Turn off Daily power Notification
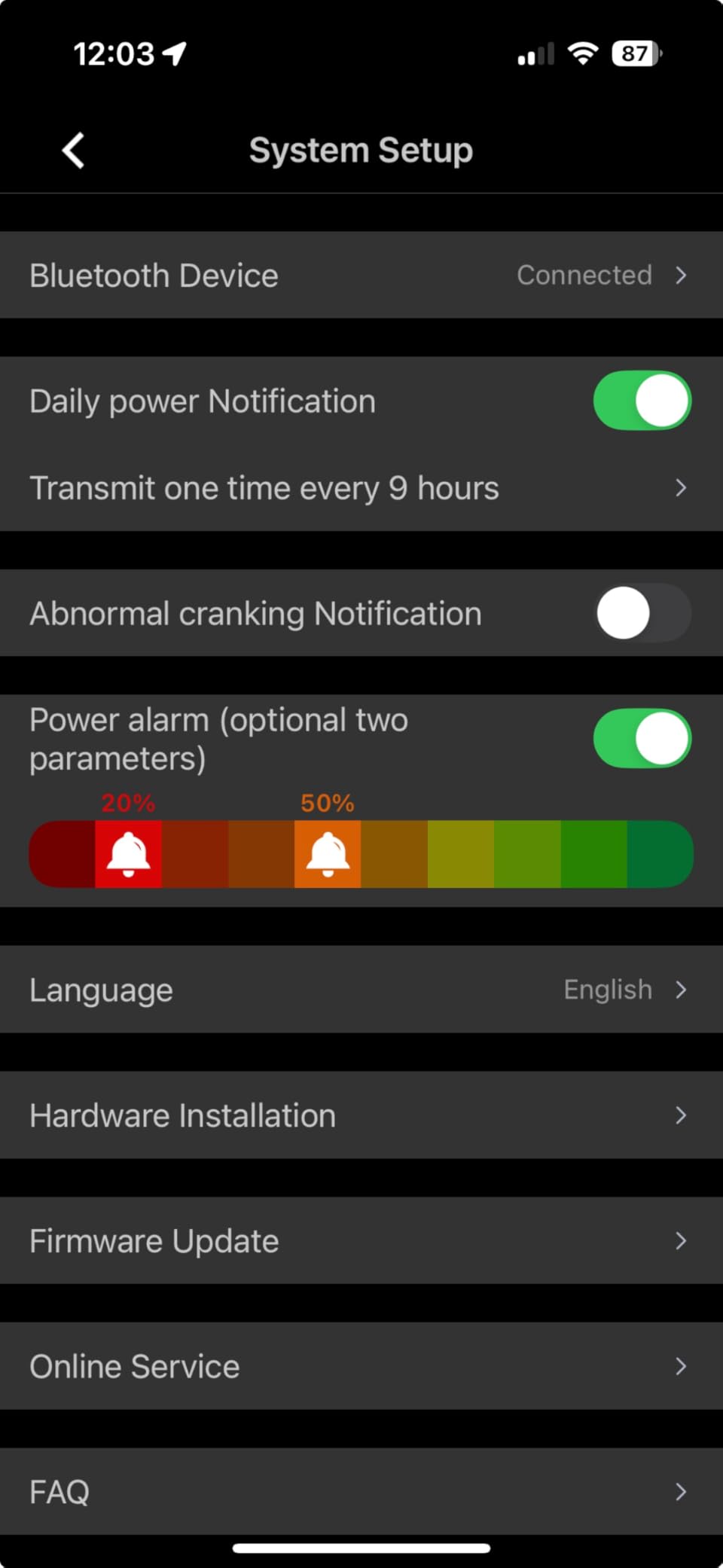This screenshot has height=1568, width=723. point(642,401)
